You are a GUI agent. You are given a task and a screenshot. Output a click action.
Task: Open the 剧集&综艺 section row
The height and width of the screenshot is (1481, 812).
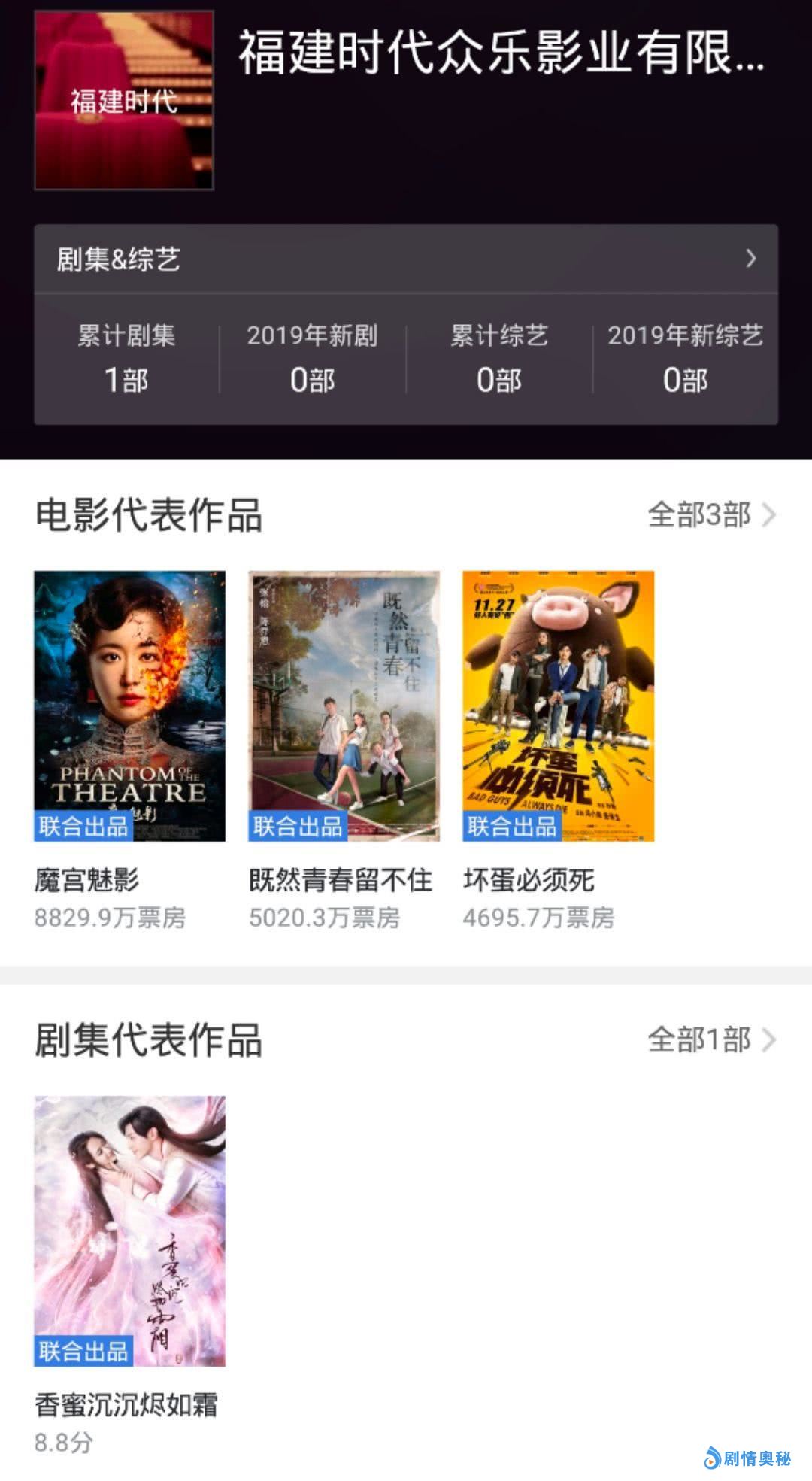[x=406, y=259]
